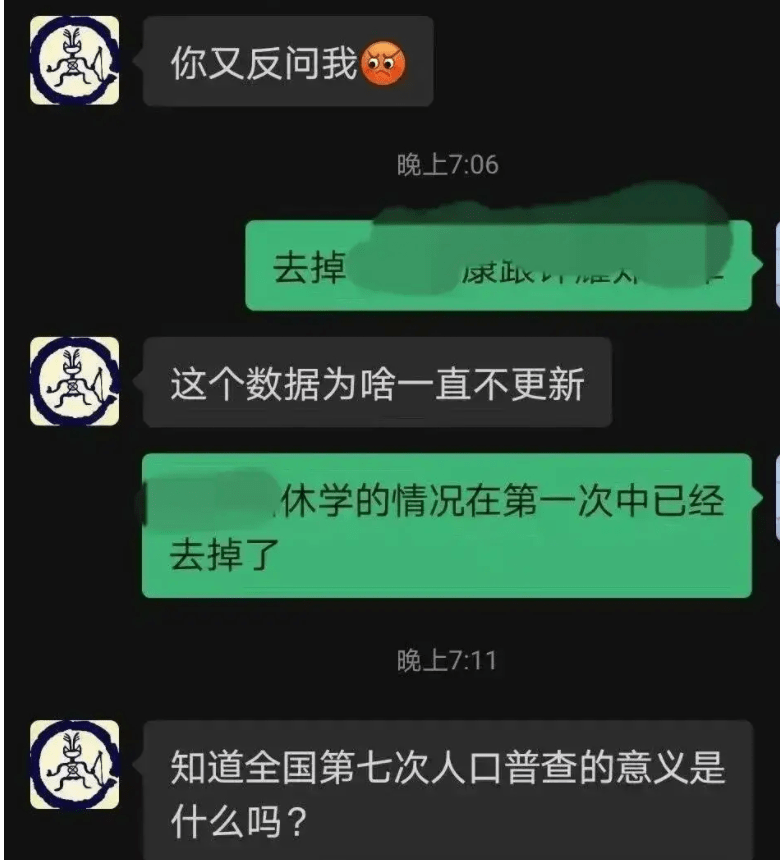View profile from avatar beside "知道全国第七次人口普查" message
780x860 pixels.
tap(75, 765)
